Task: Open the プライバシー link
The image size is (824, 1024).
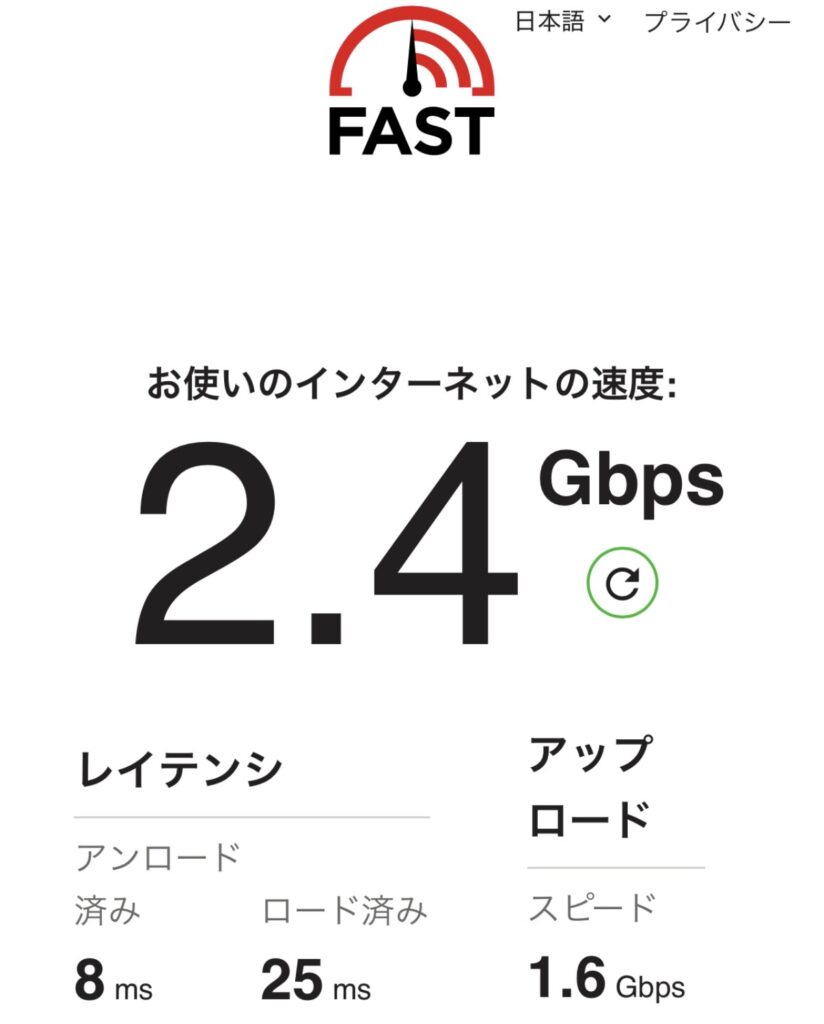Action: pos(717,22)
